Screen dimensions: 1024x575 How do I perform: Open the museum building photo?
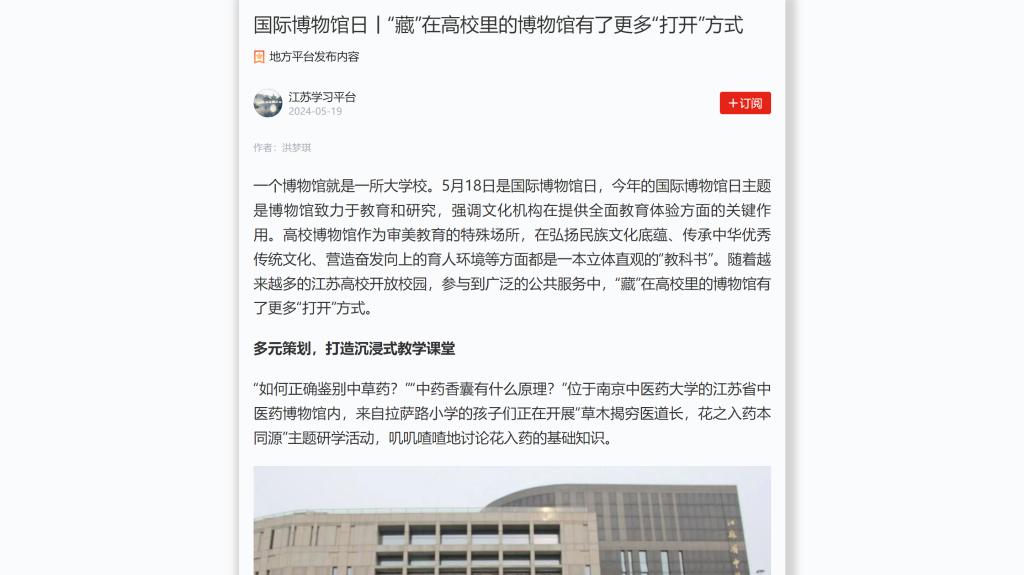511,520
